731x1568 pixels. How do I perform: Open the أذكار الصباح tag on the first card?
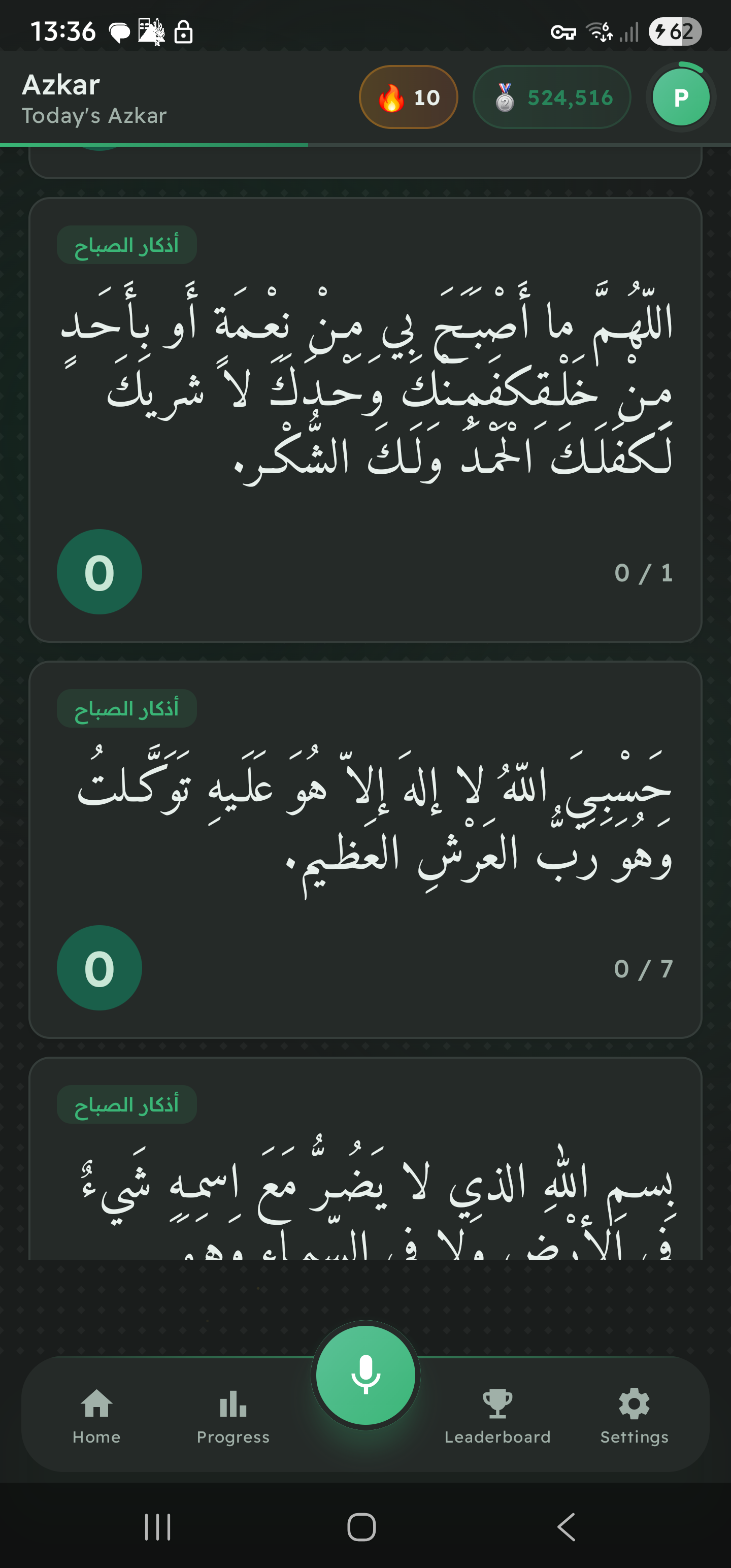(126, 245)
